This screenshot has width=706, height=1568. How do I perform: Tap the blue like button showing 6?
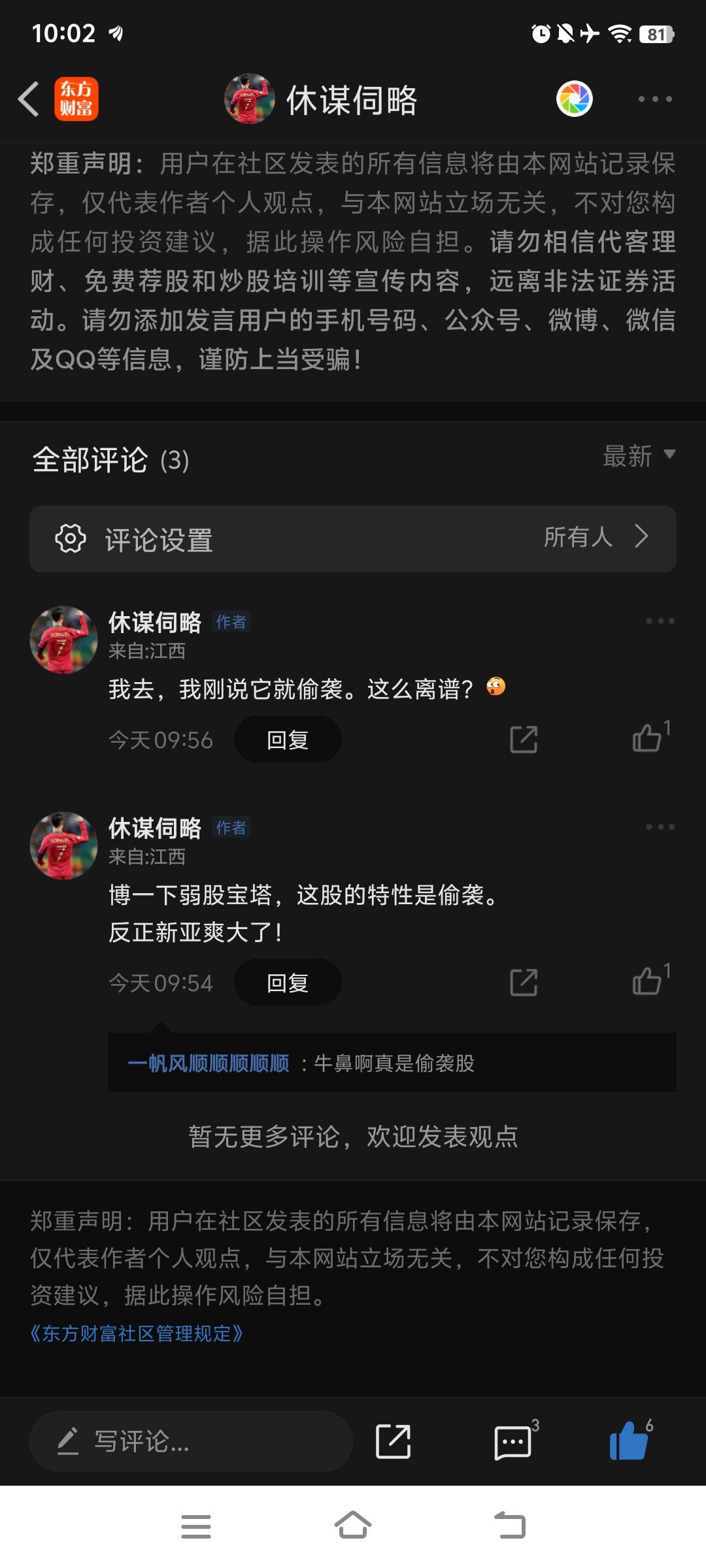click(629, 1442)
